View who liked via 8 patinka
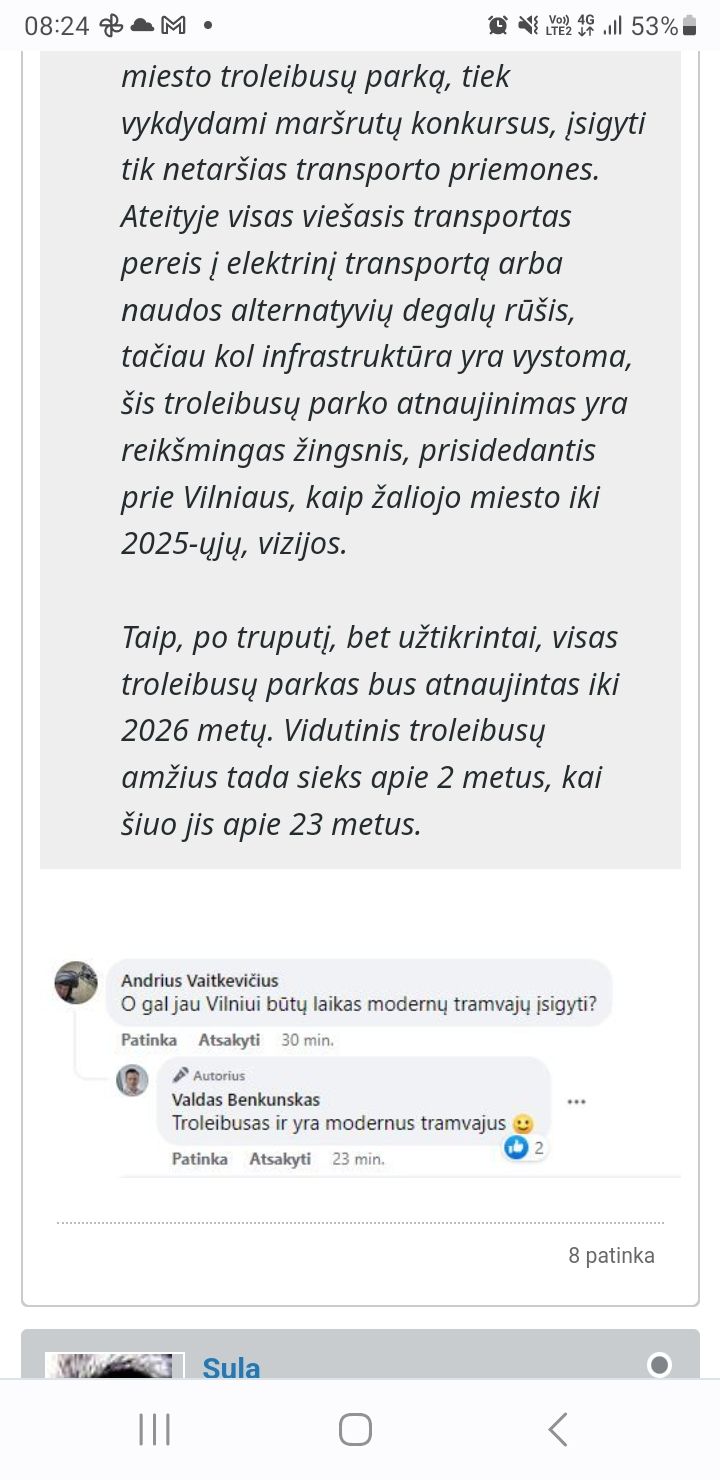Image resolution: width=720 pixels, height=1480 pixels. tap(611, 1255)
